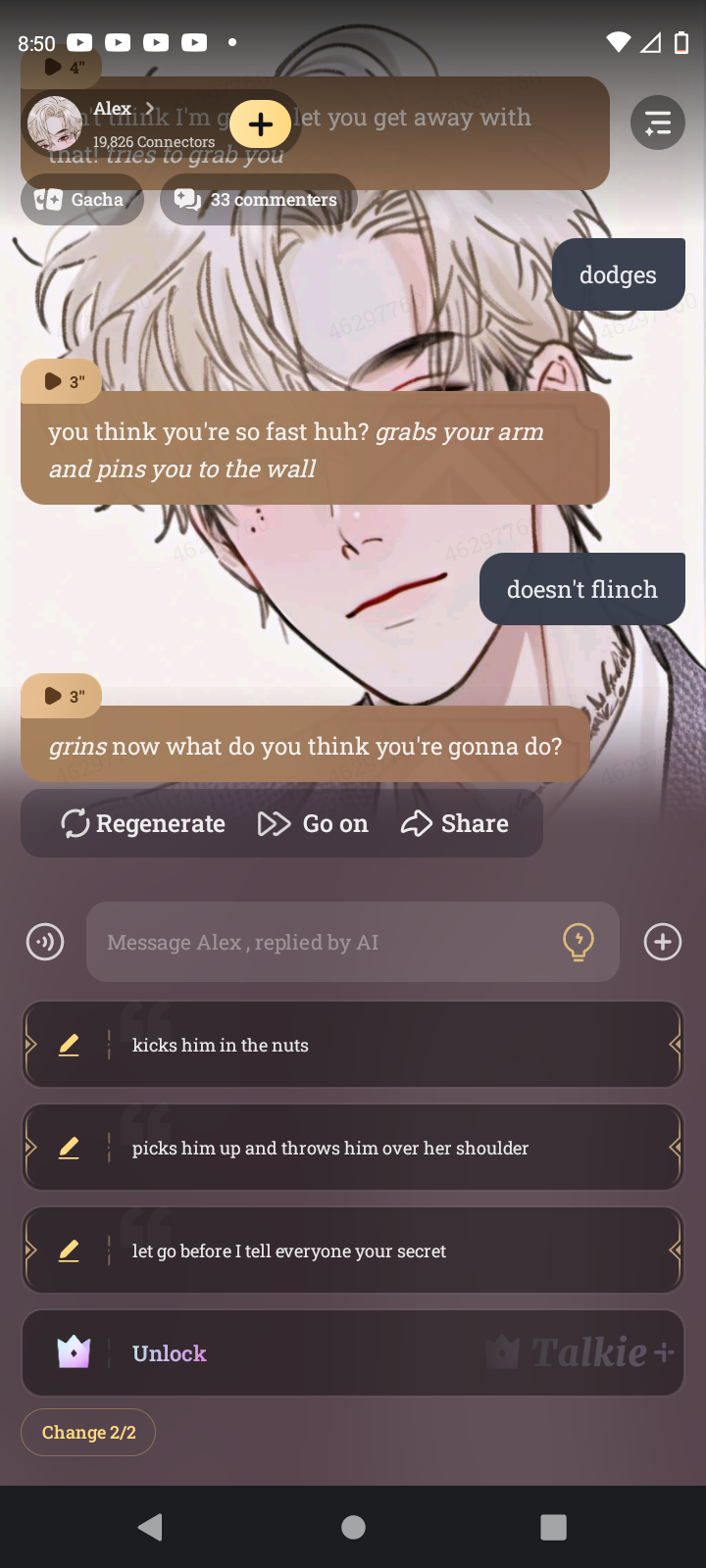
Task: Open the plus attachment button beside the input
Action: point(663,943)
